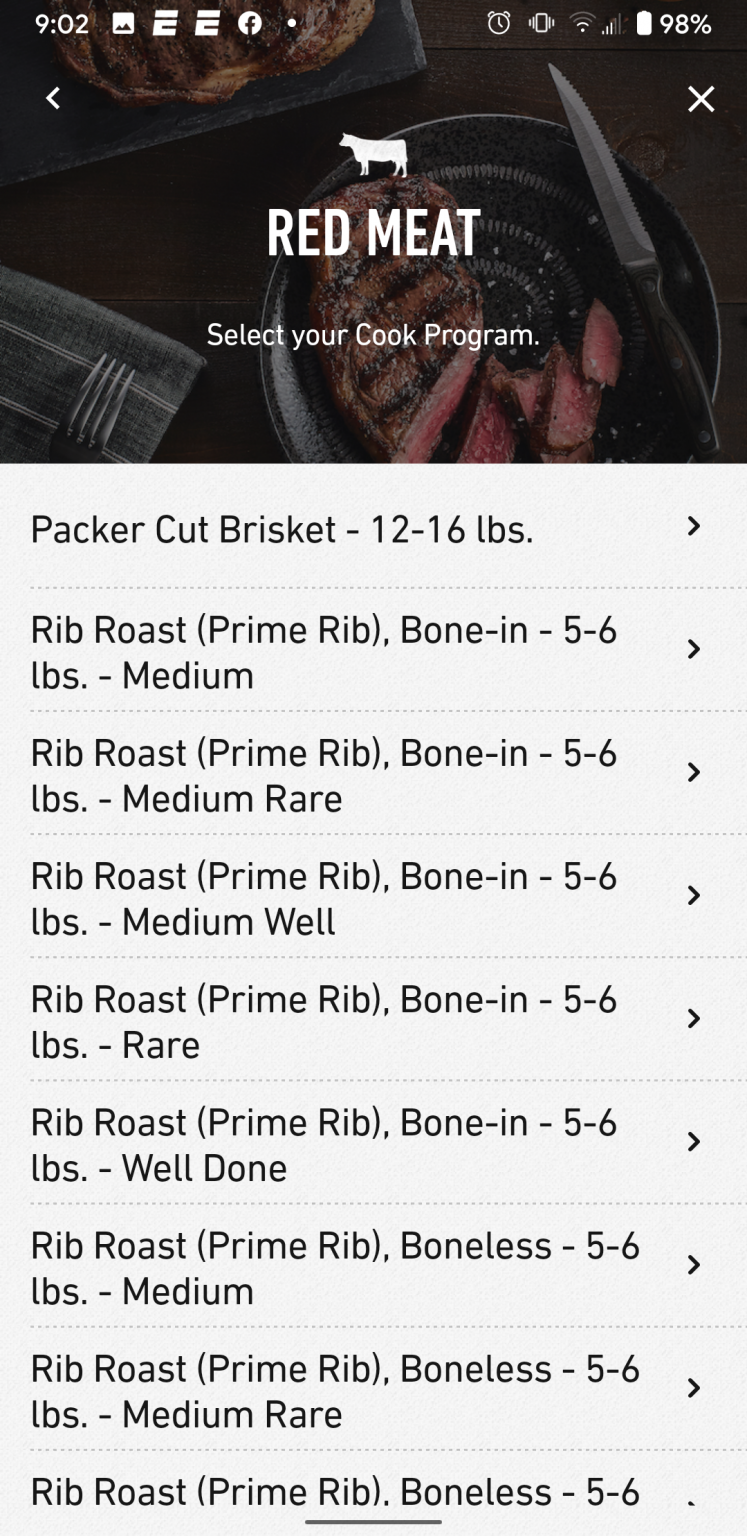Select Bone-in Rib Roast Rare program

372,1021
